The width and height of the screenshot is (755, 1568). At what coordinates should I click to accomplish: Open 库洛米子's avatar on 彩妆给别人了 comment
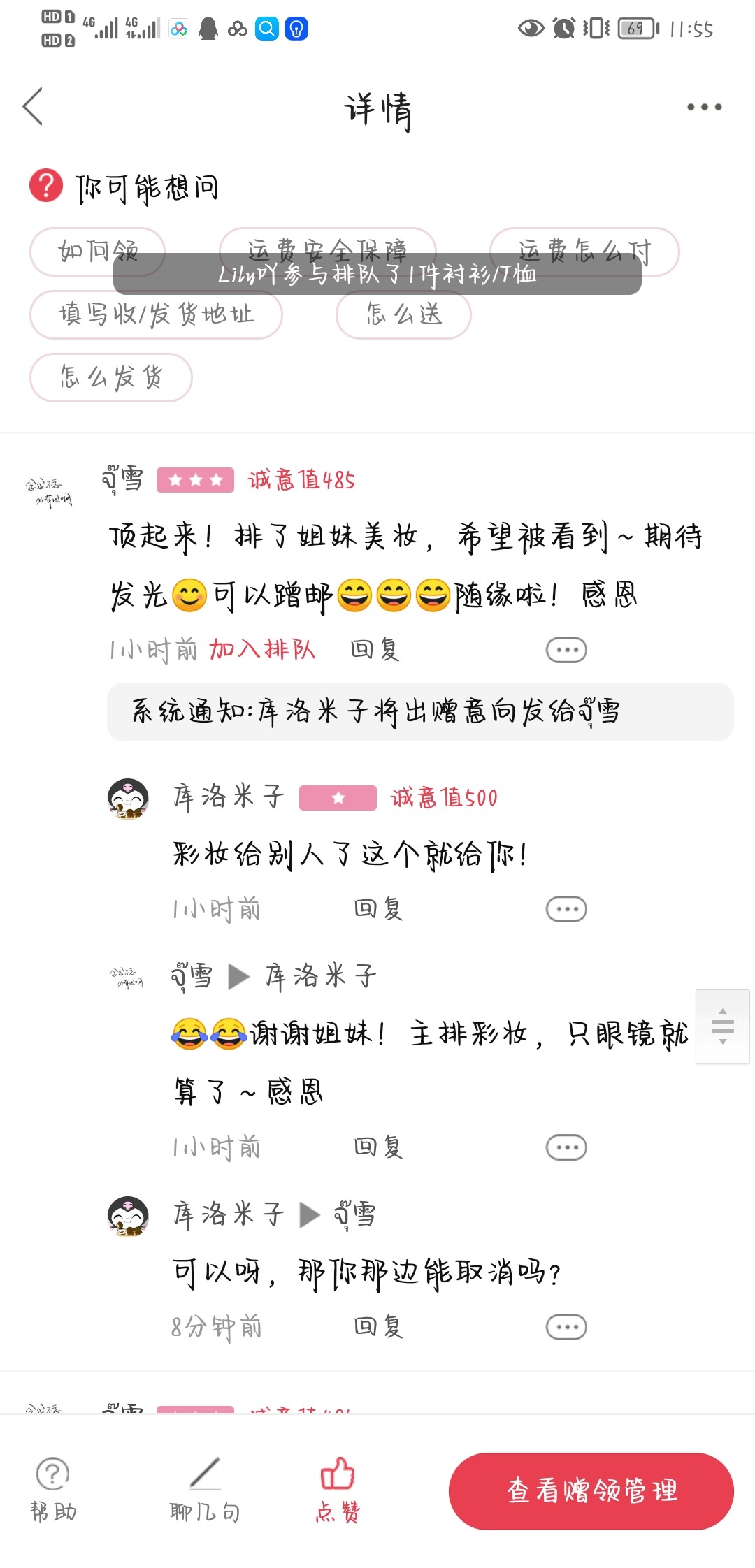pos(128,798)
